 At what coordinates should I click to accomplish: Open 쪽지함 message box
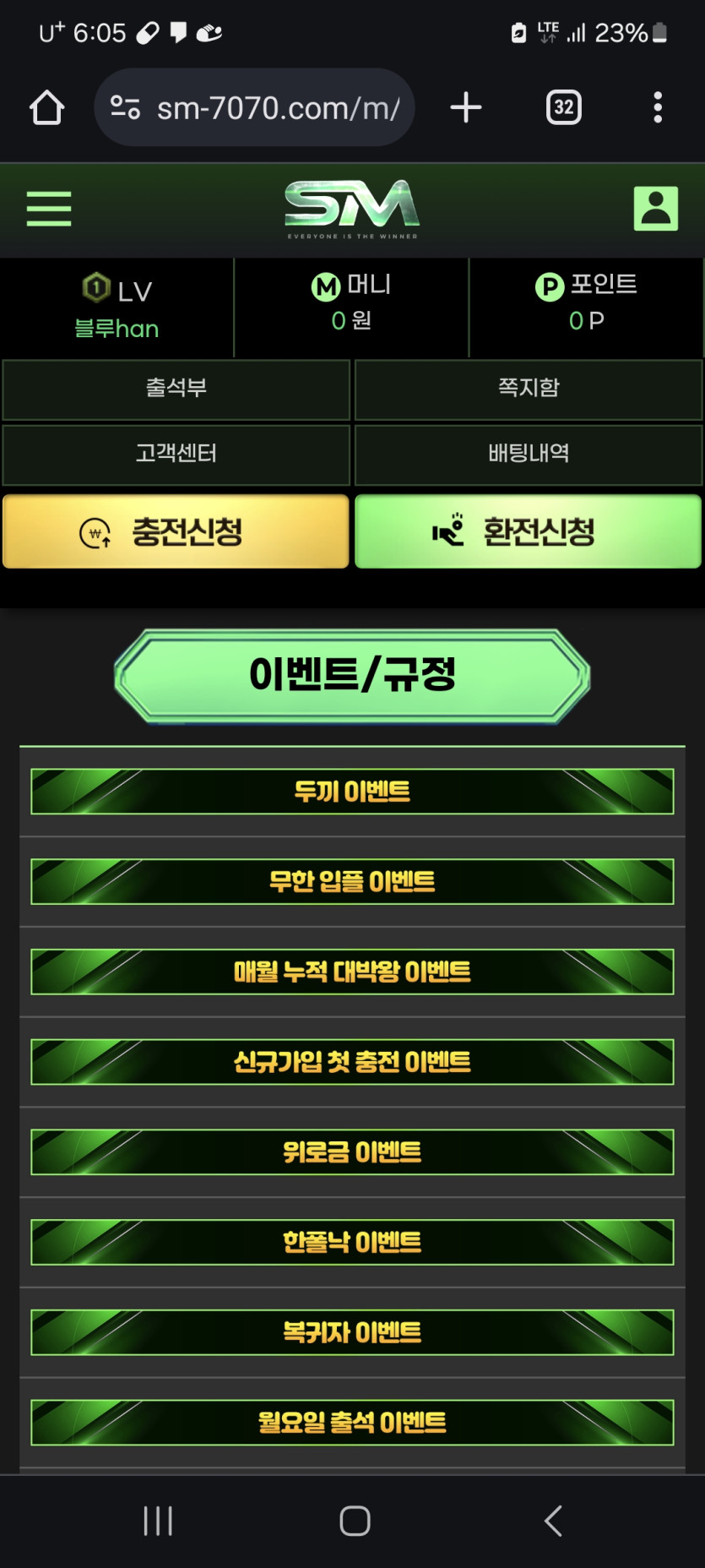tap(529, 389)
